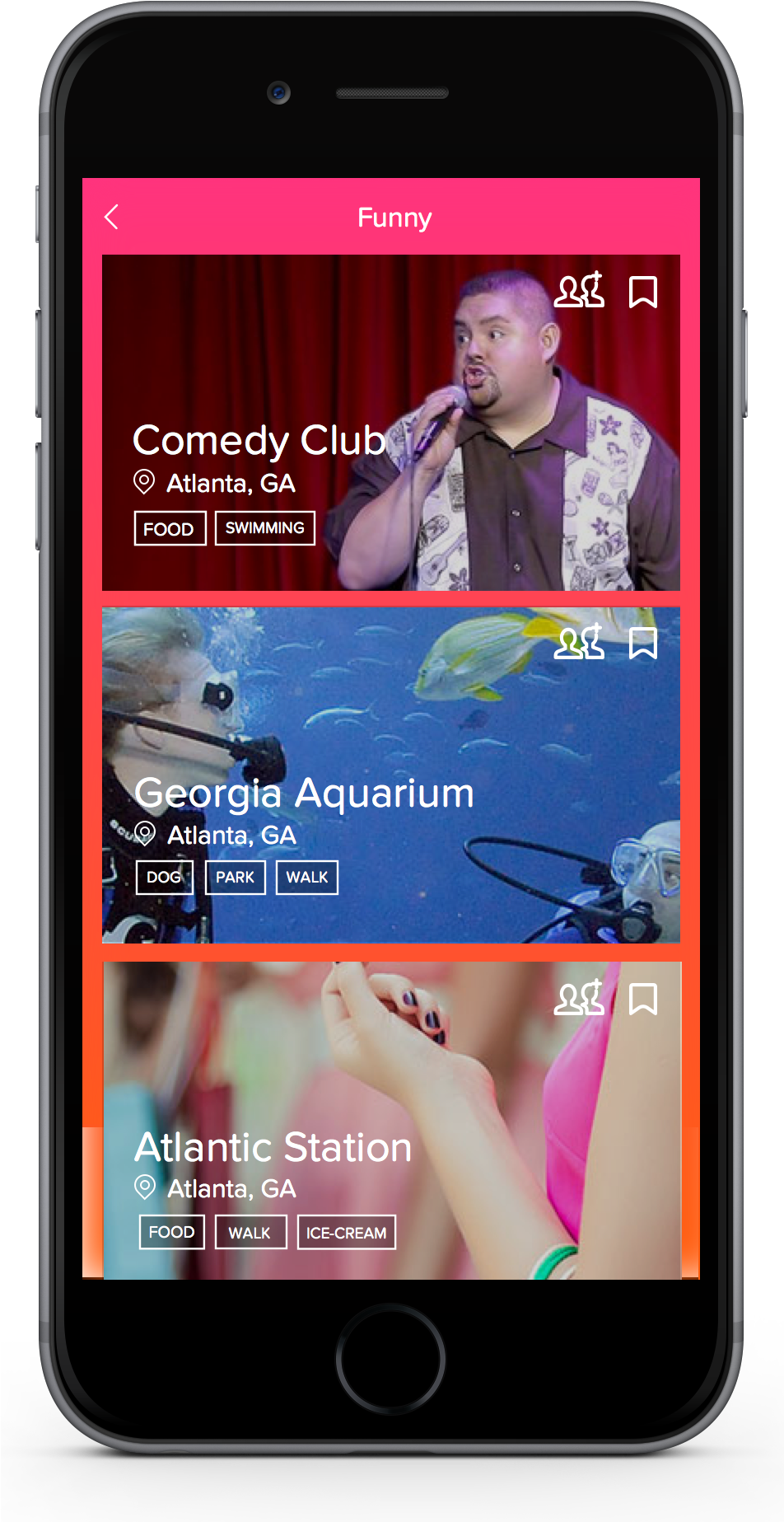Bookmark the Comedy Club card
The height and width of the screenshot is (1522, 784).
(642, 292)
